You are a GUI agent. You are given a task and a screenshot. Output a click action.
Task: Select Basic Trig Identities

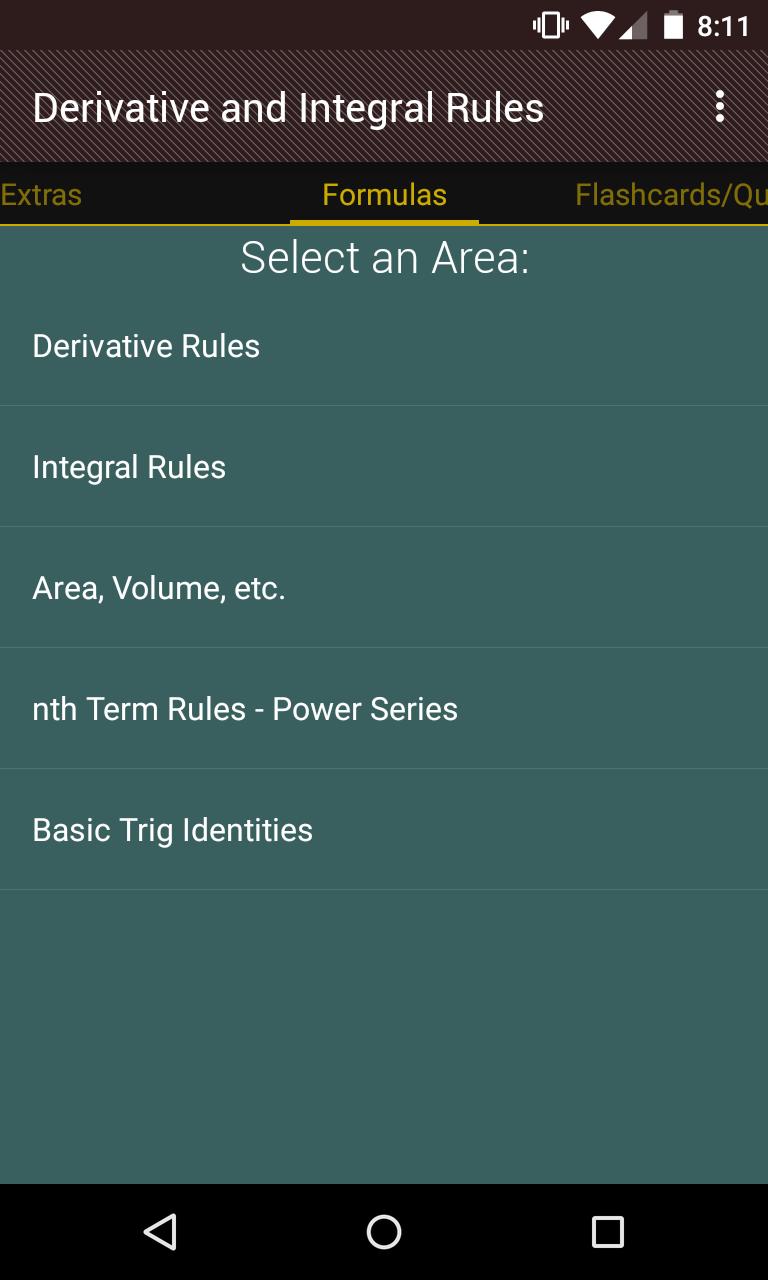172,829
